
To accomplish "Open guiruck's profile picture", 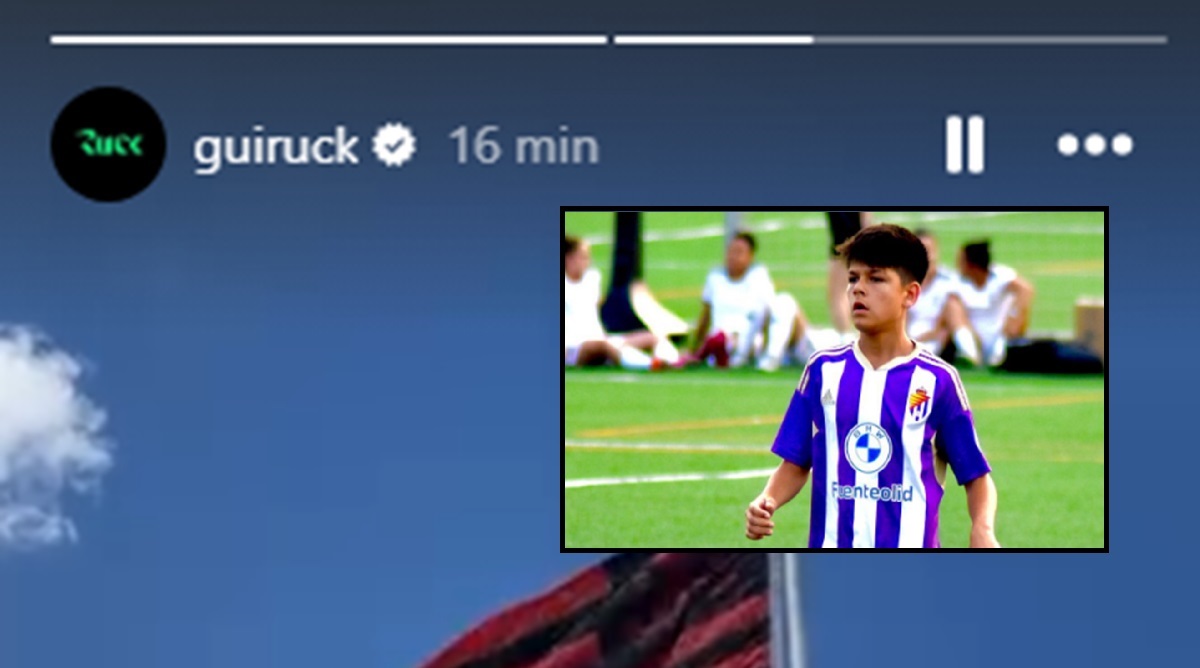I will click(108, 144).
